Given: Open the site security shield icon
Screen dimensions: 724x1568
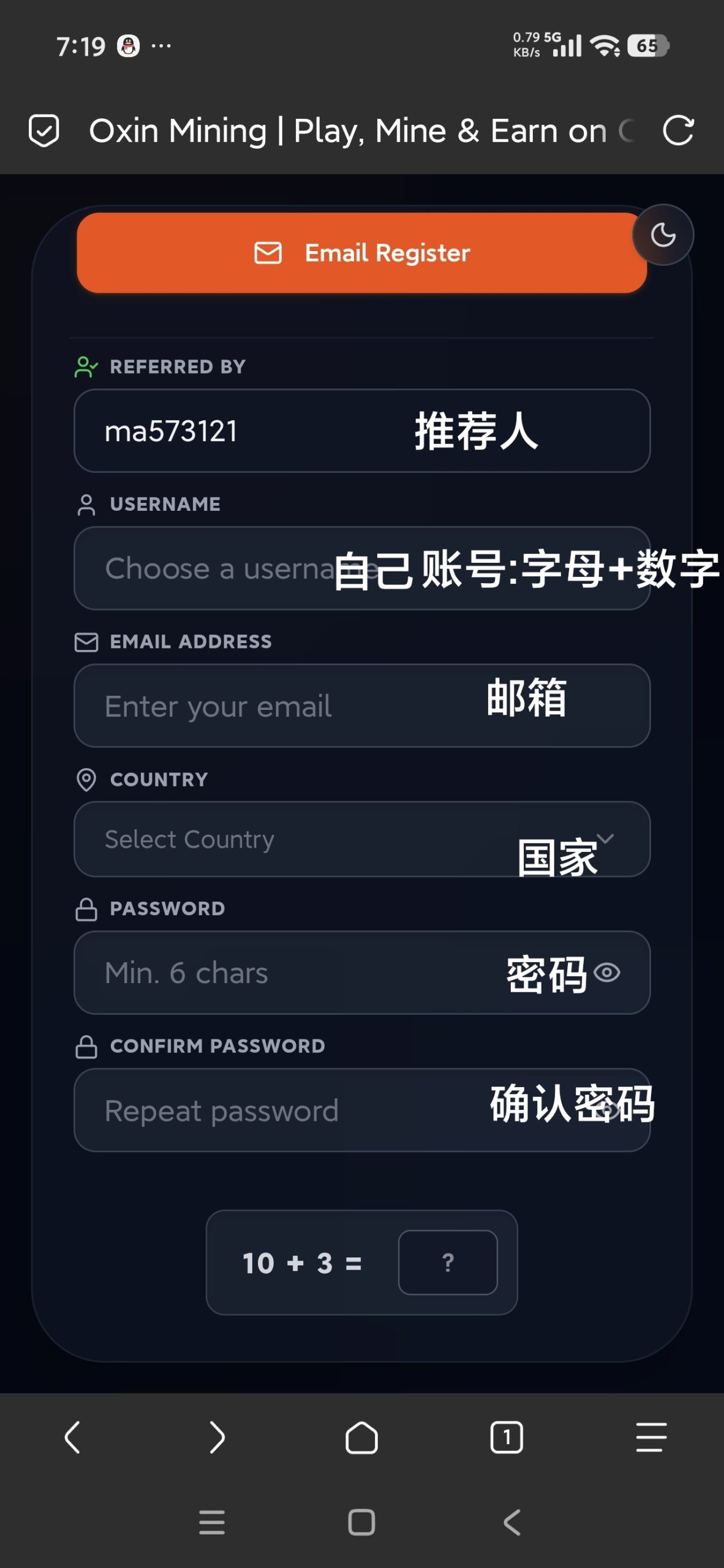Looking at the screenshot, I should (44, 130).
